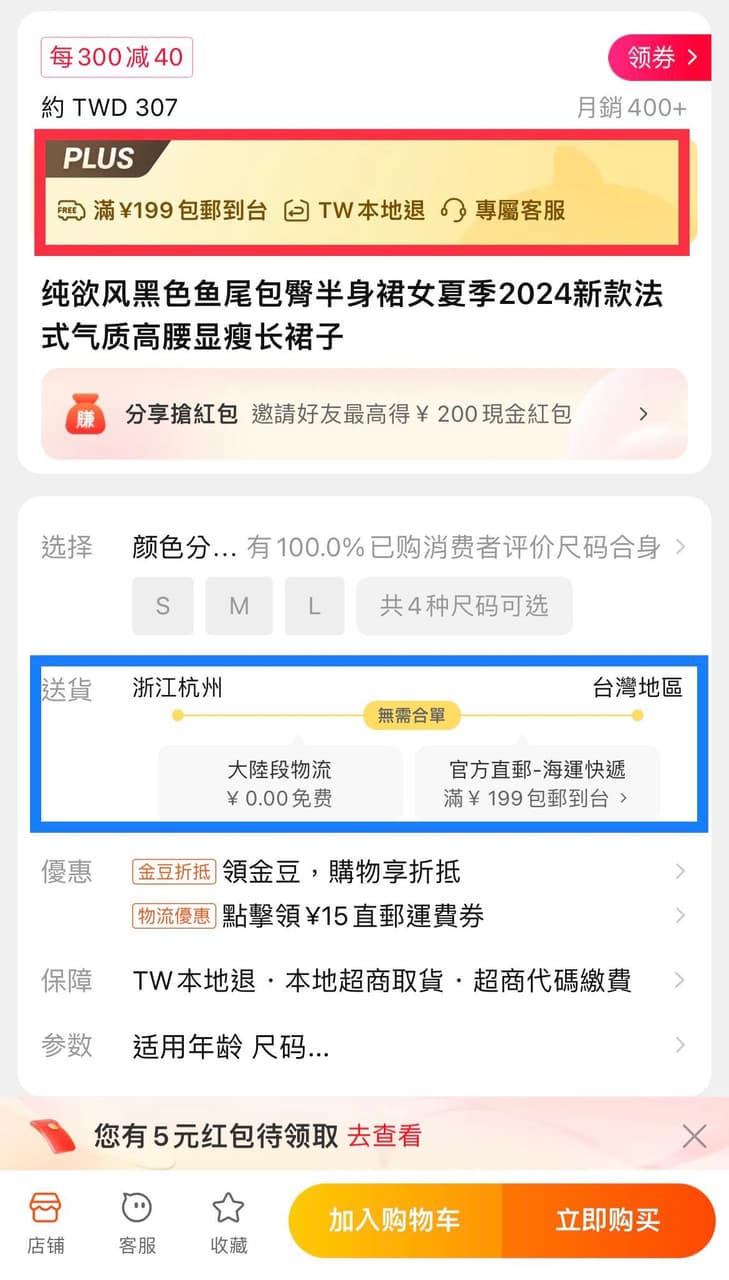Screen dimensions: 729x1280
Task: Open the 分享搶紅包 invite banner
Action: coord(364,414)
